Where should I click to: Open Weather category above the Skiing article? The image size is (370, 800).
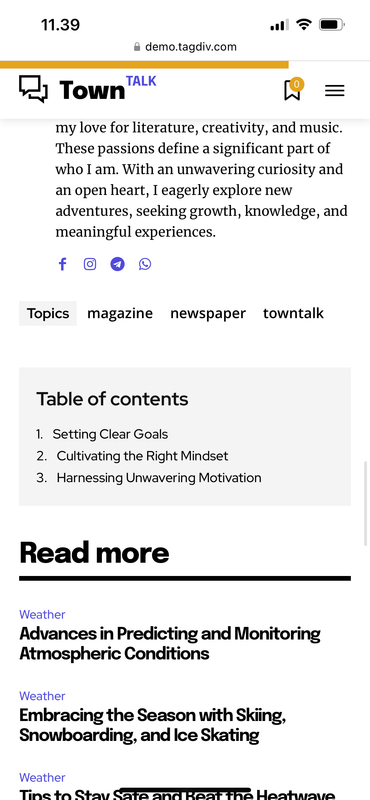(x=42, y=696)
